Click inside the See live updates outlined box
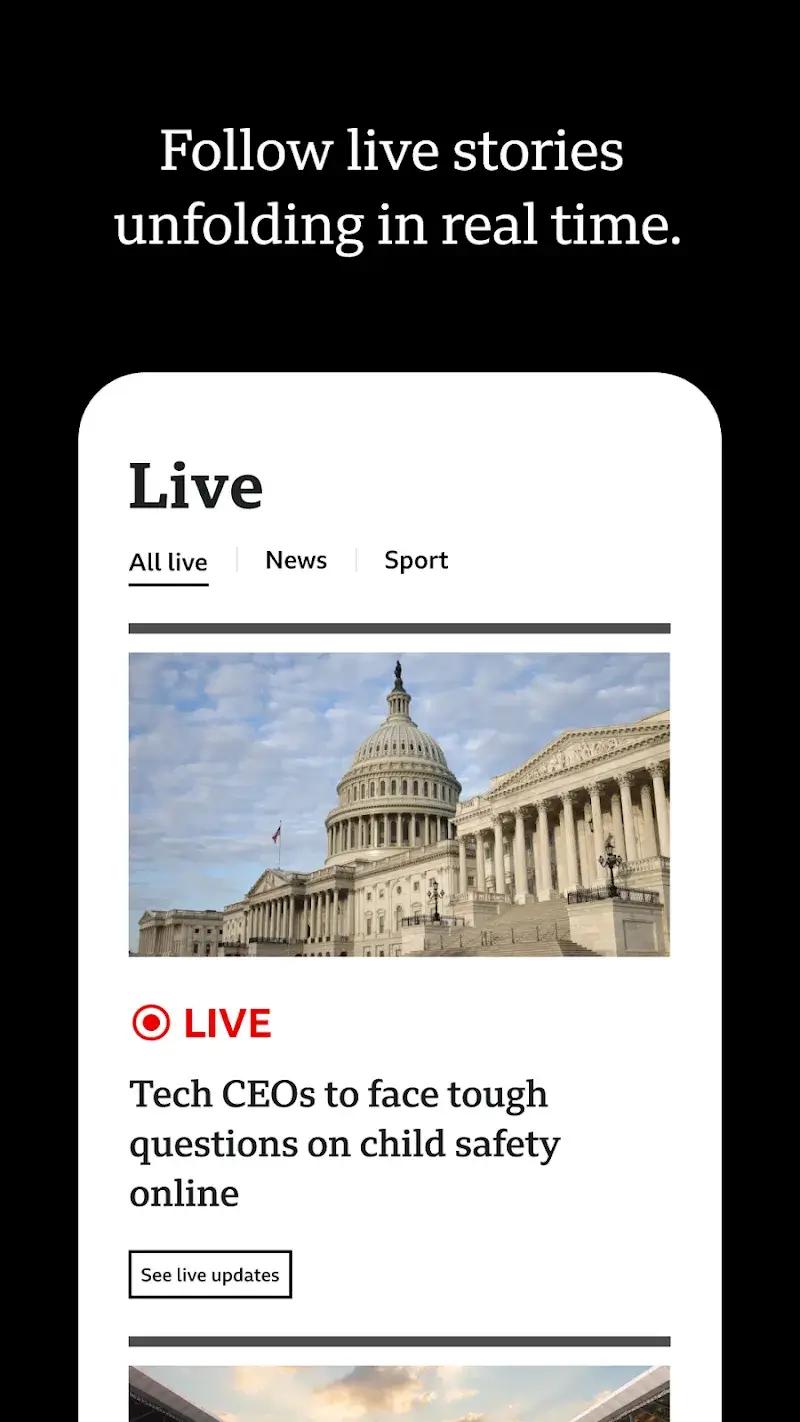800x1422 pixels. coord(209,1274)
